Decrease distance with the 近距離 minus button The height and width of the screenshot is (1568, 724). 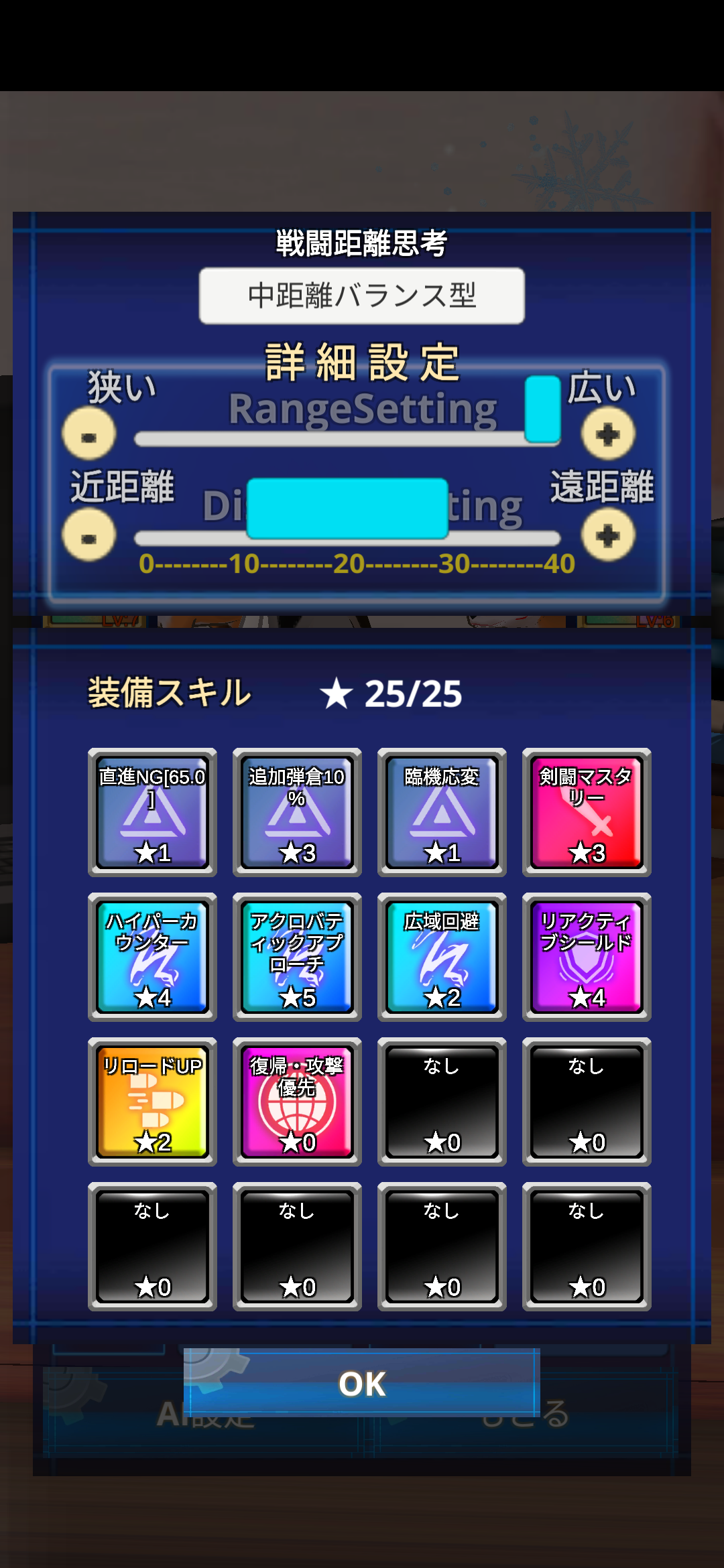(88, 535)
